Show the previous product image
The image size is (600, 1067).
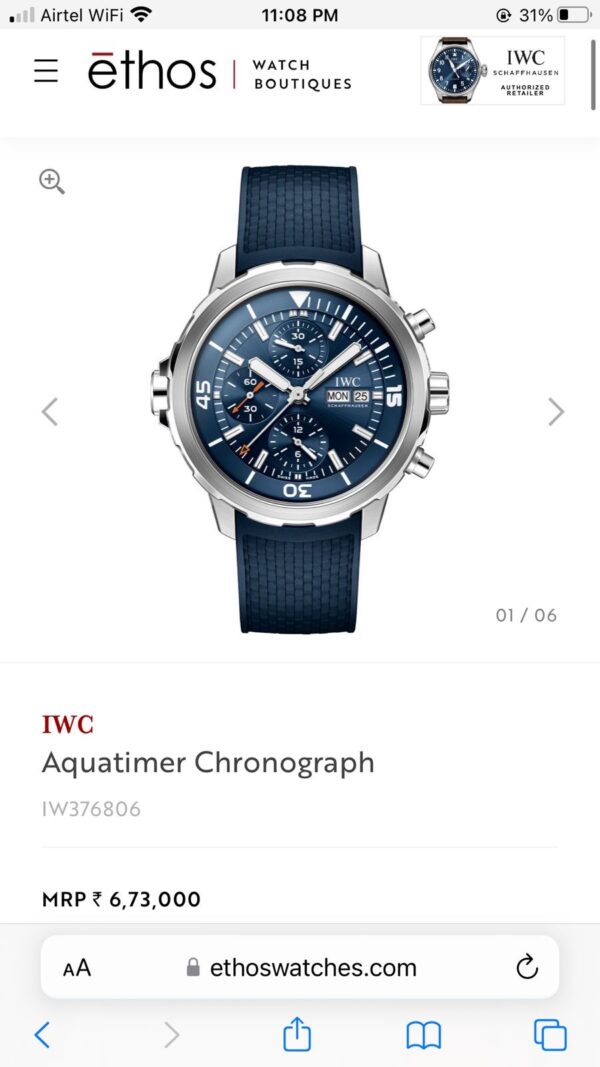pos(49,411)
